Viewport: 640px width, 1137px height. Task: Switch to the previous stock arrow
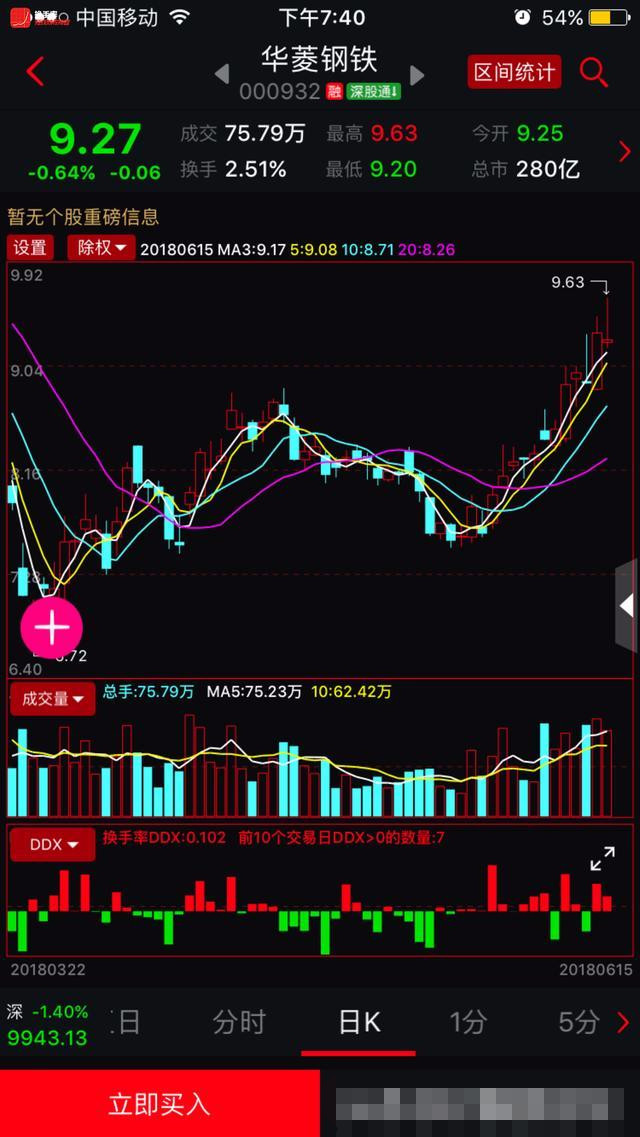[223, 73]
